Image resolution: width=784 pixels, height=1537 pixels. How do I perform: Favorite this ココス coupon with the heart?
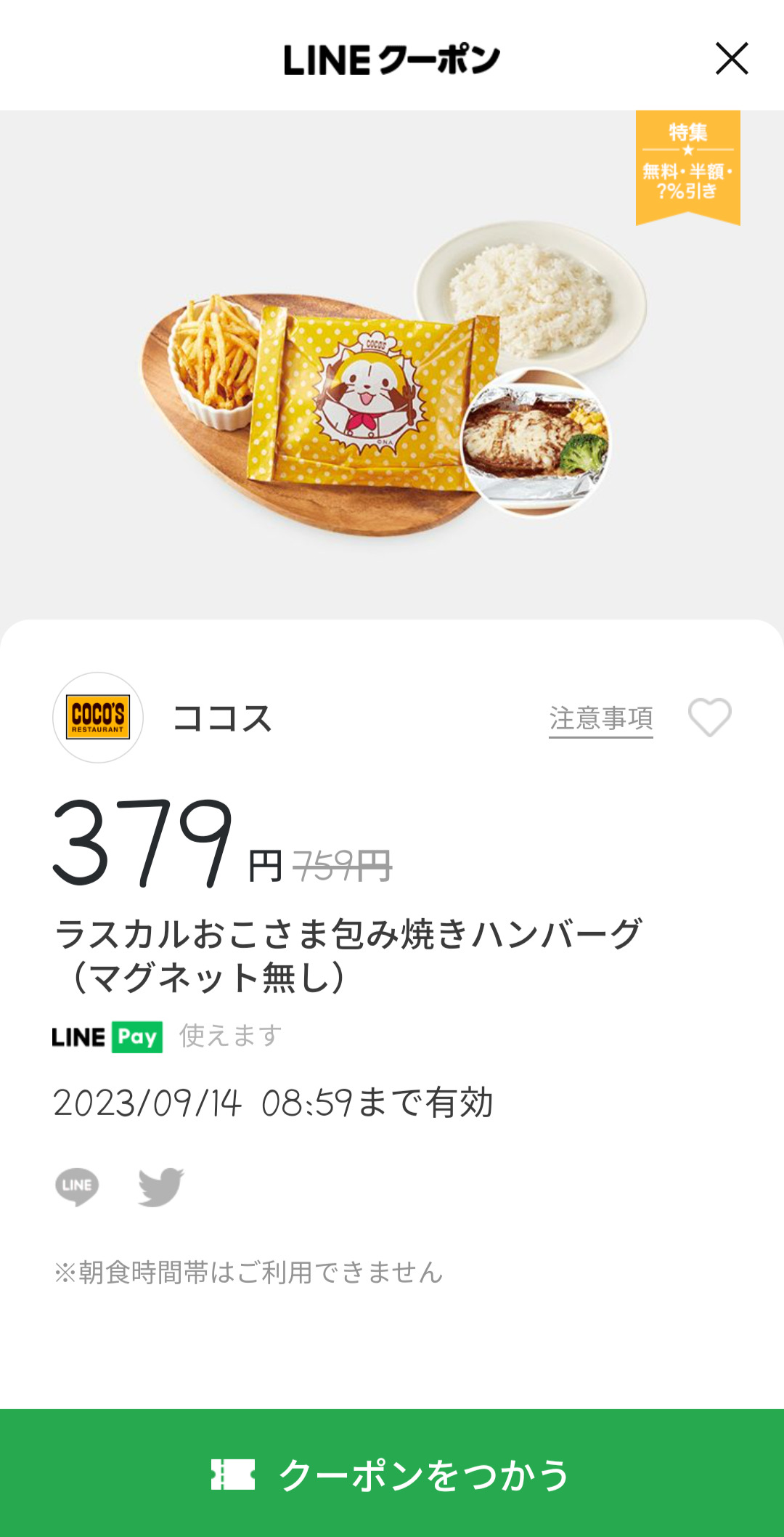[x=709, y=718]
